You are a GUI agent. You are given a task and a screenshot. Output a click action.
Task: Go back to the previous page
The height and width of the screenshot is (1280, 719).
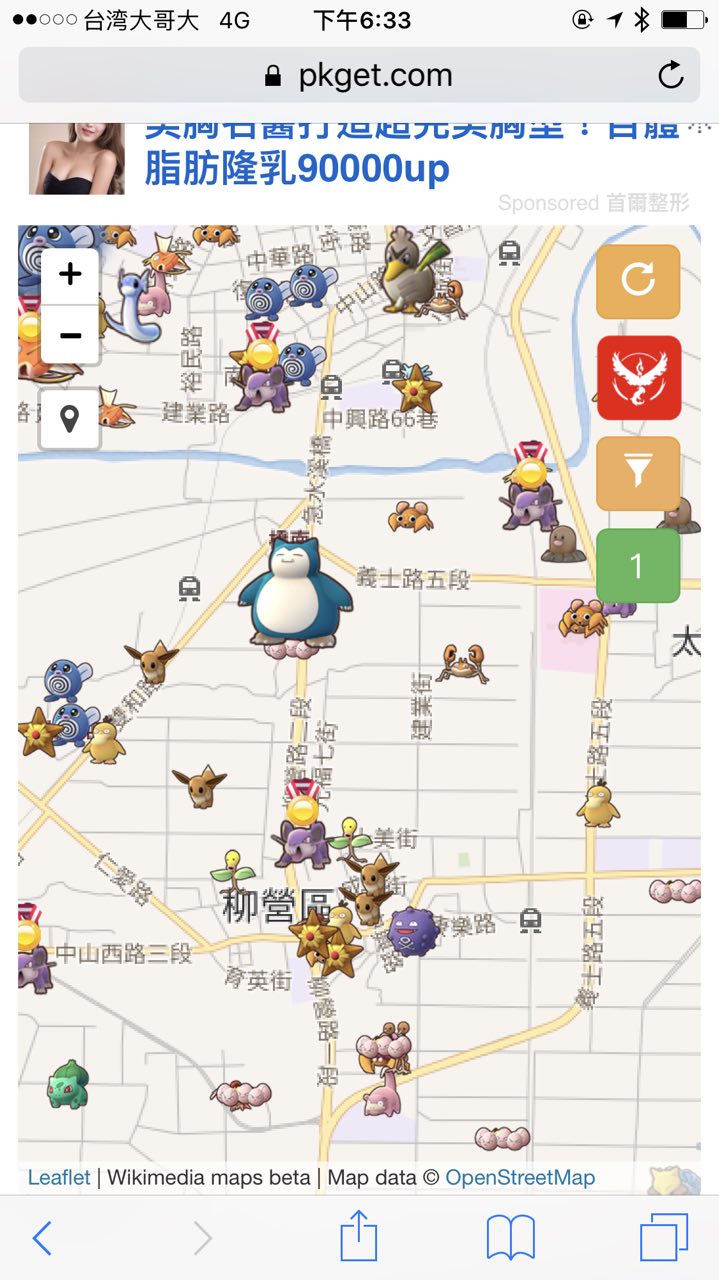point(41,1238)
